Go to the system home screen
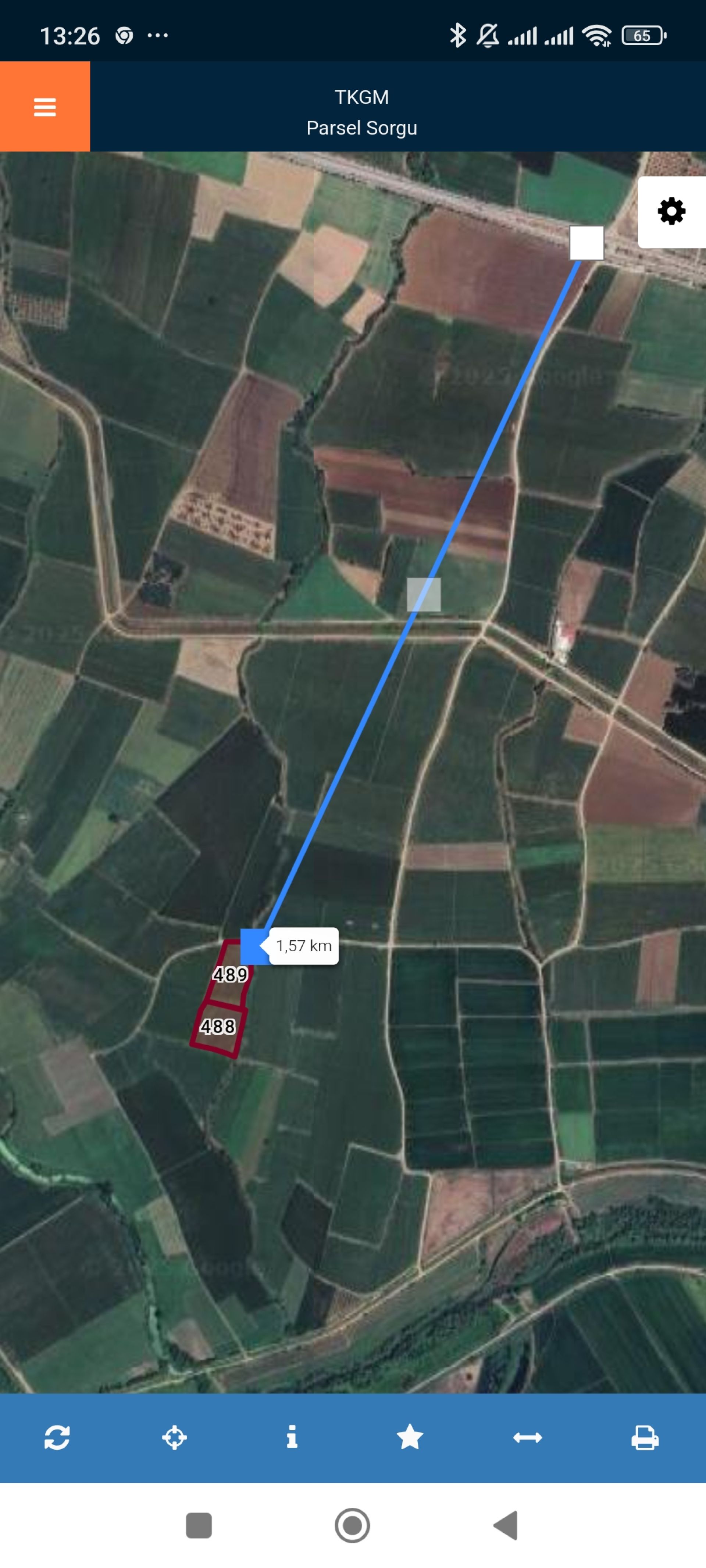Screen dimensions: 706x1568 coord(352,1525)
